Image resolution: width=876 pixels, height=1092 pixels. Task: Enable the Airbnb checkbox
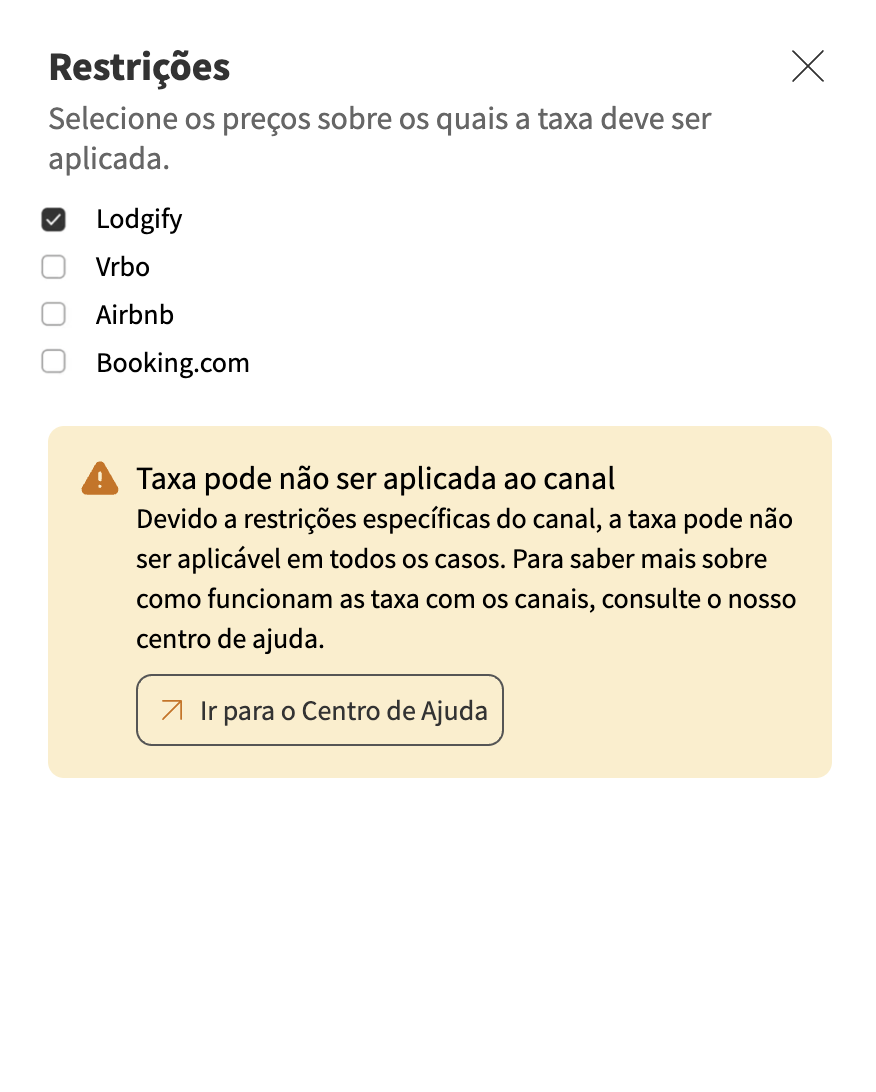pos(53,314)
